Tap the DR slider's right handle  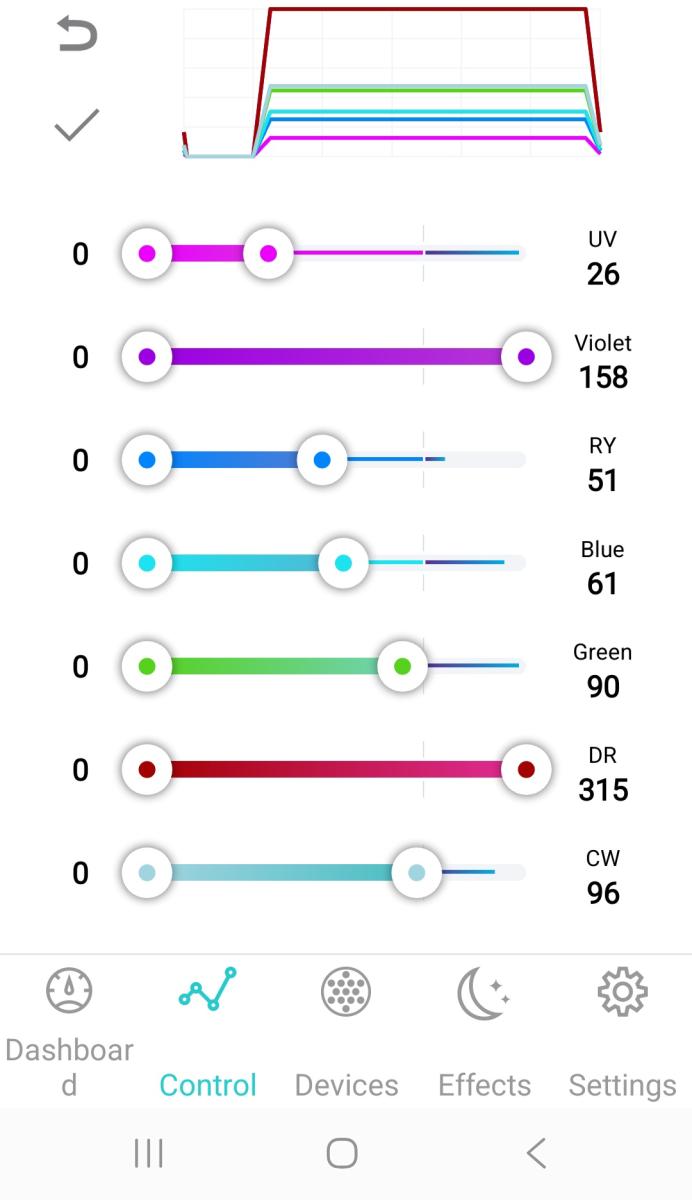pos(526,769)
